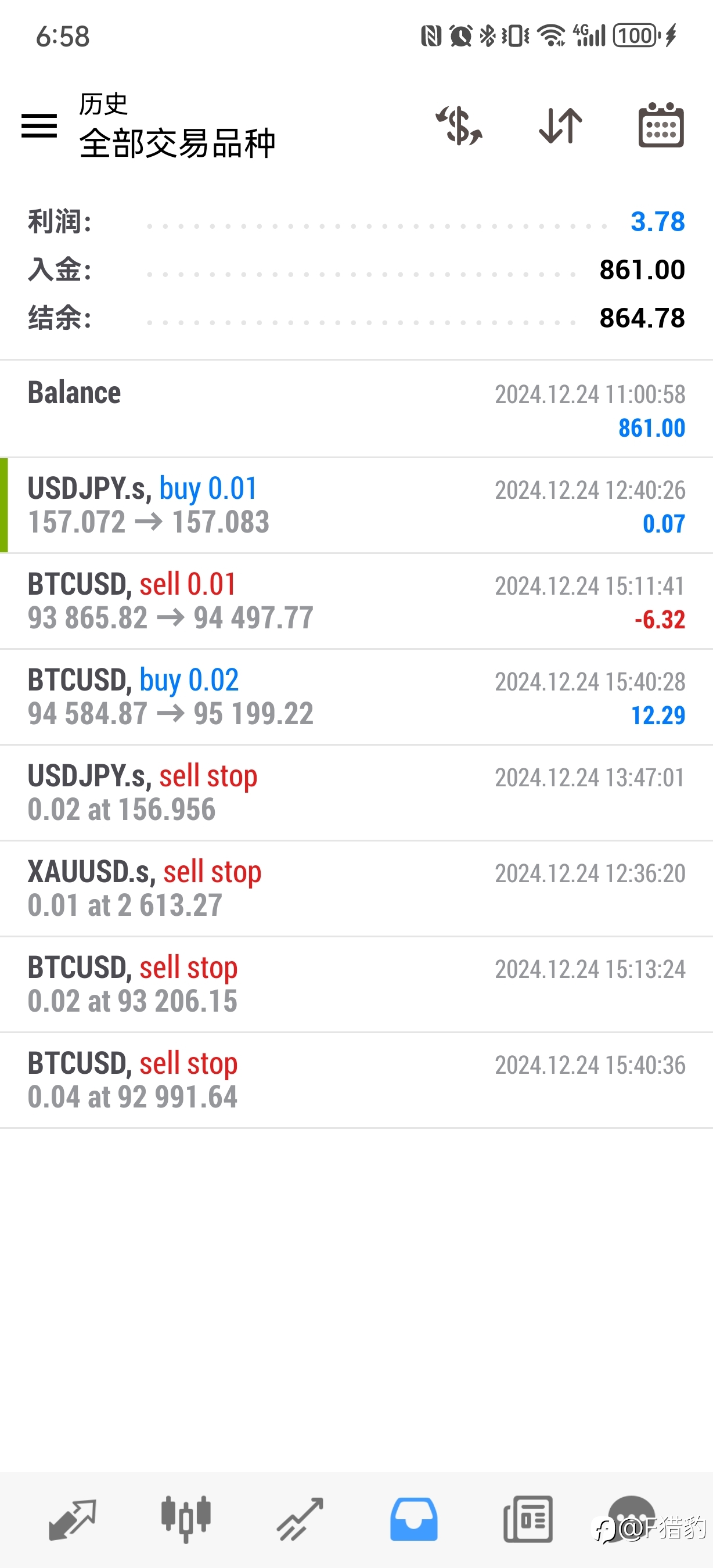Switch to the trade trend-line tab
This screenshot has height=1568, width=713.
coord(300,1519)
